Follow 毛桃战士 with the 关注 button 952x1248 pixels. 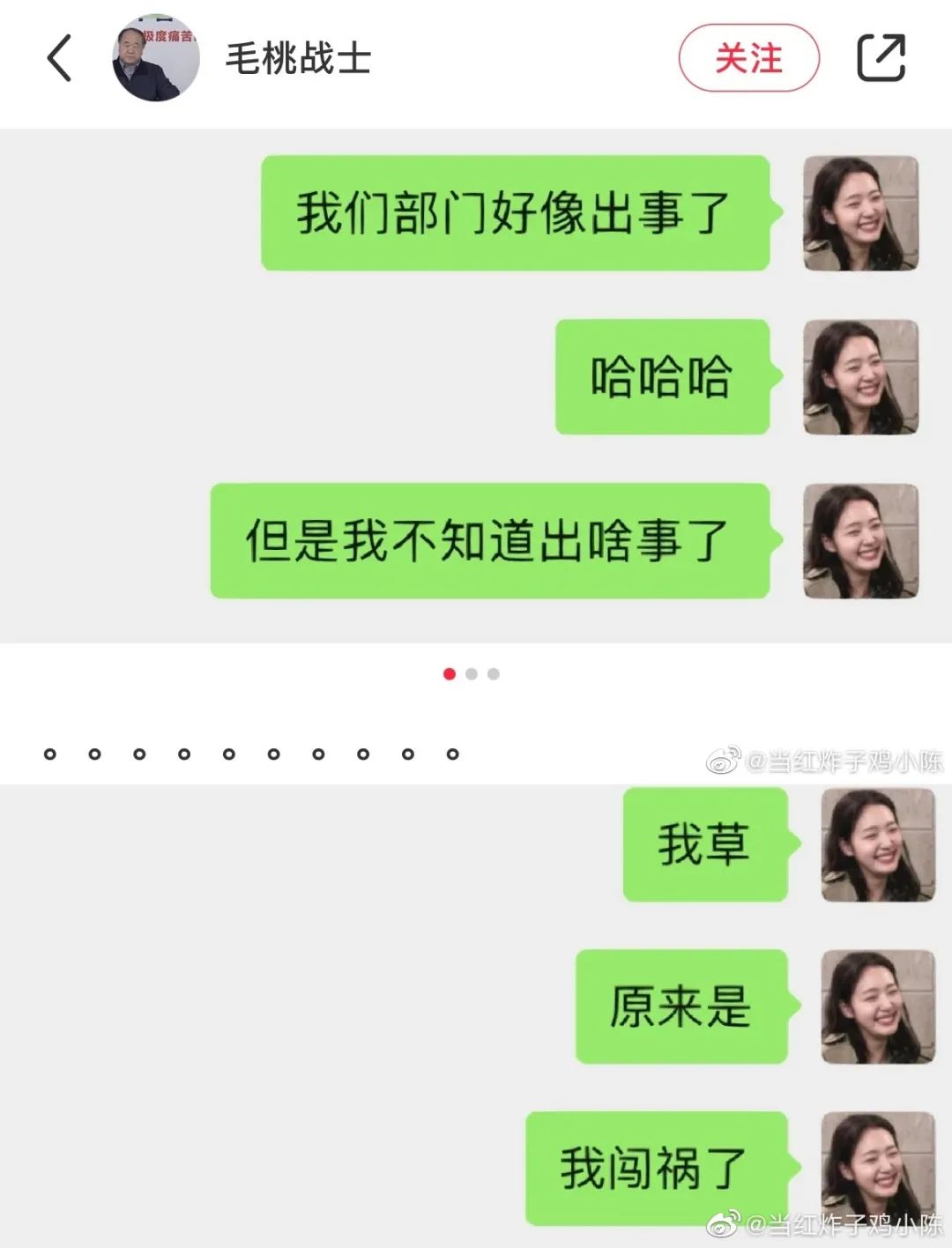tap(748, 58)
